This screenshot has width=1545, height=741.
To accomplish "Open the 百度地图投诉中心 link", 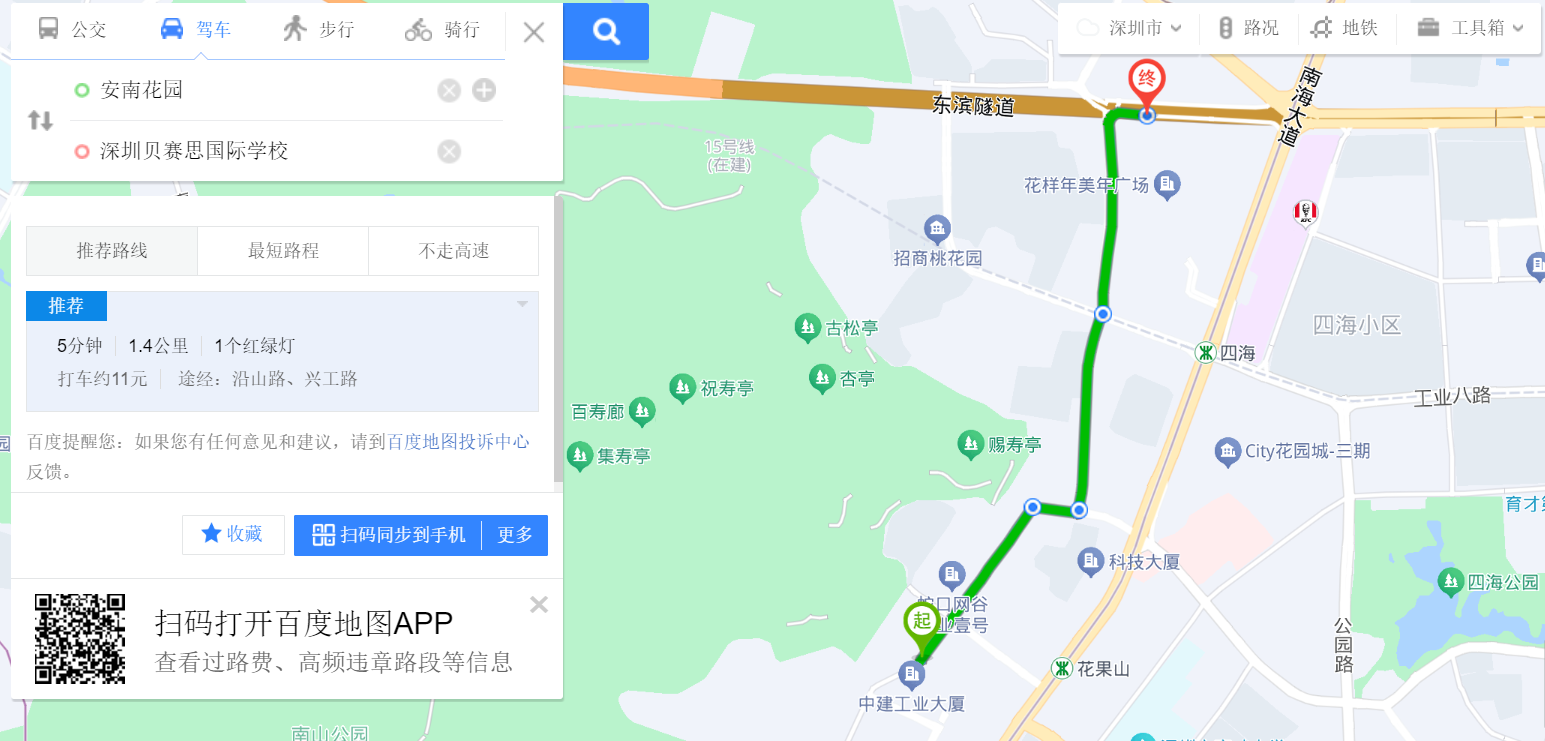I will click(458, 442).
